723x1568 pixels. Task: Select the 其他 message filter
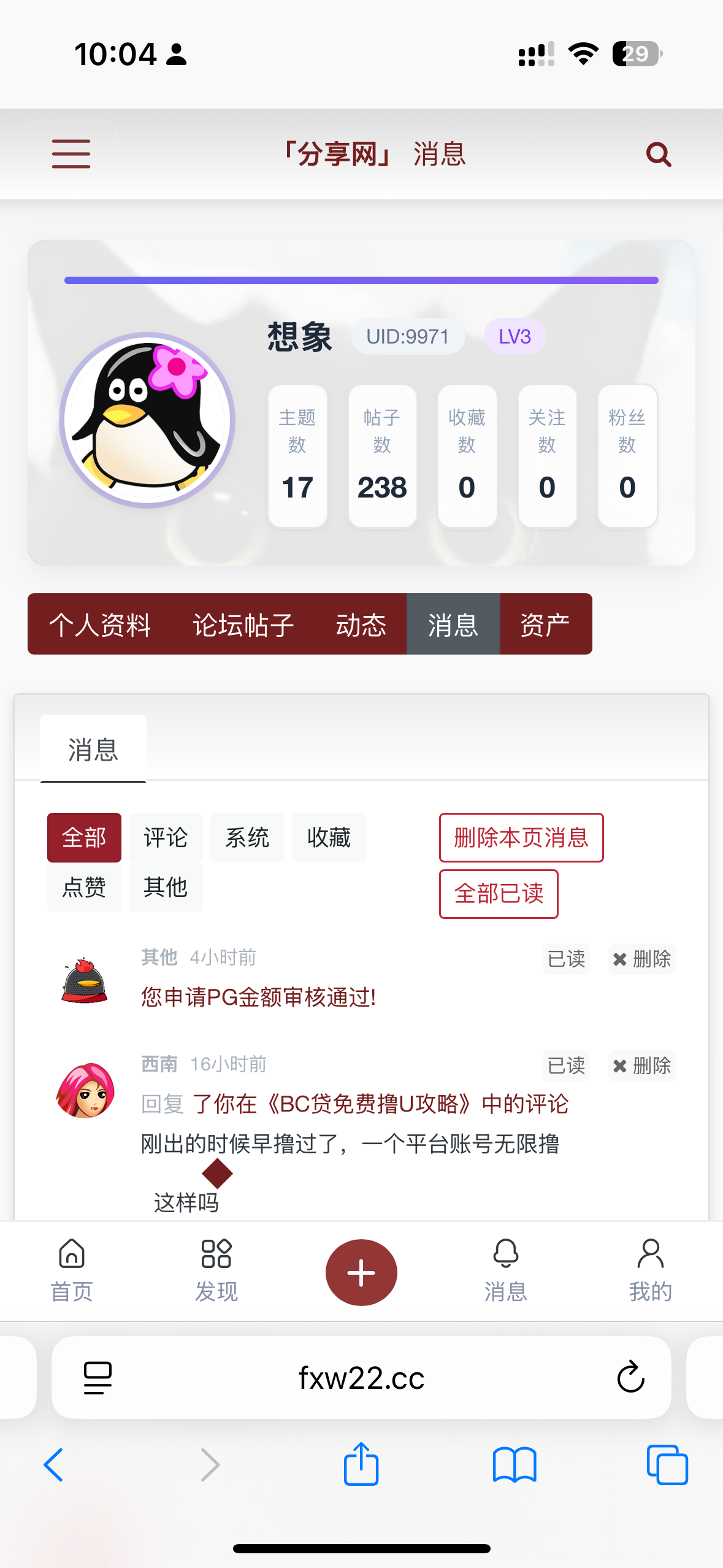[166, 887]
